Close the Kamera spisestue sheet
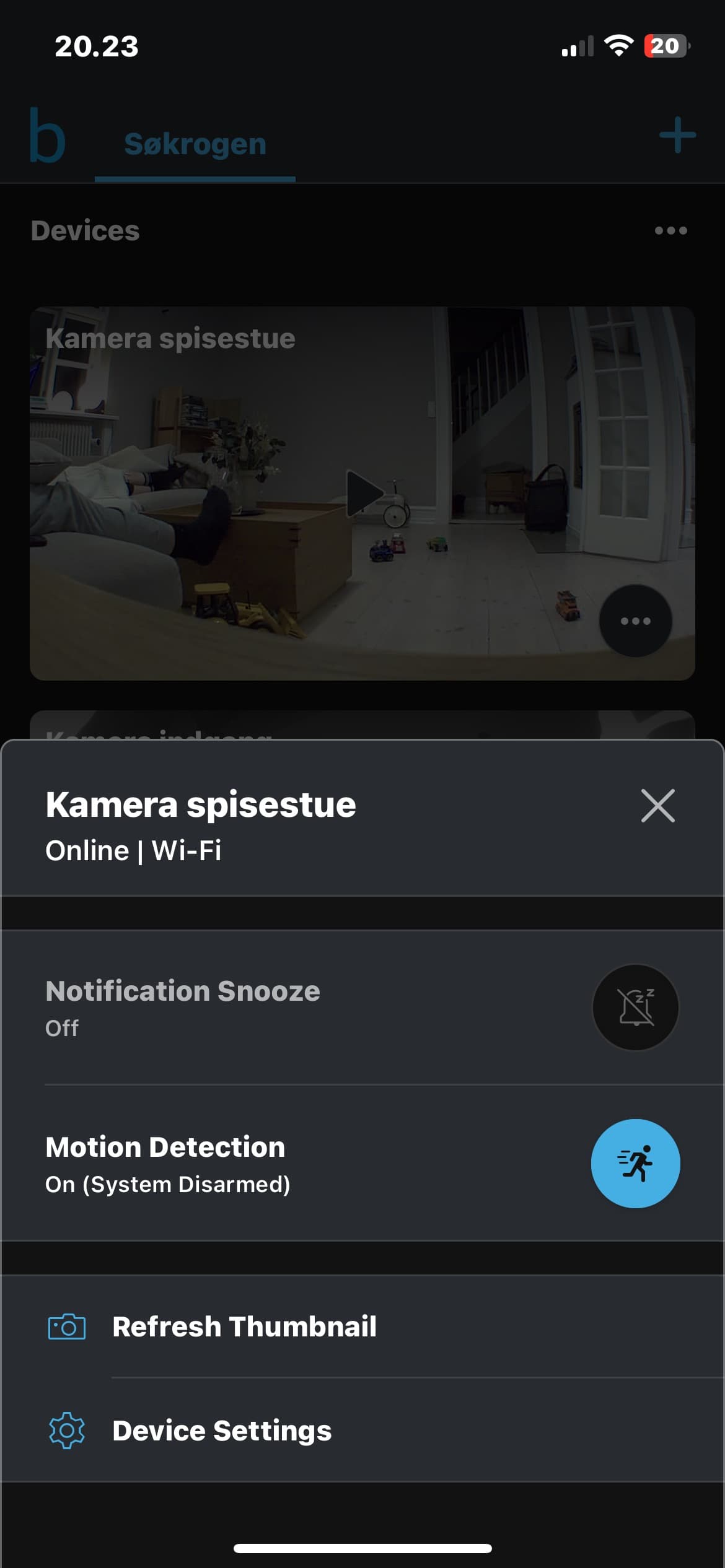725x1568 pixels. click(657, 806)
